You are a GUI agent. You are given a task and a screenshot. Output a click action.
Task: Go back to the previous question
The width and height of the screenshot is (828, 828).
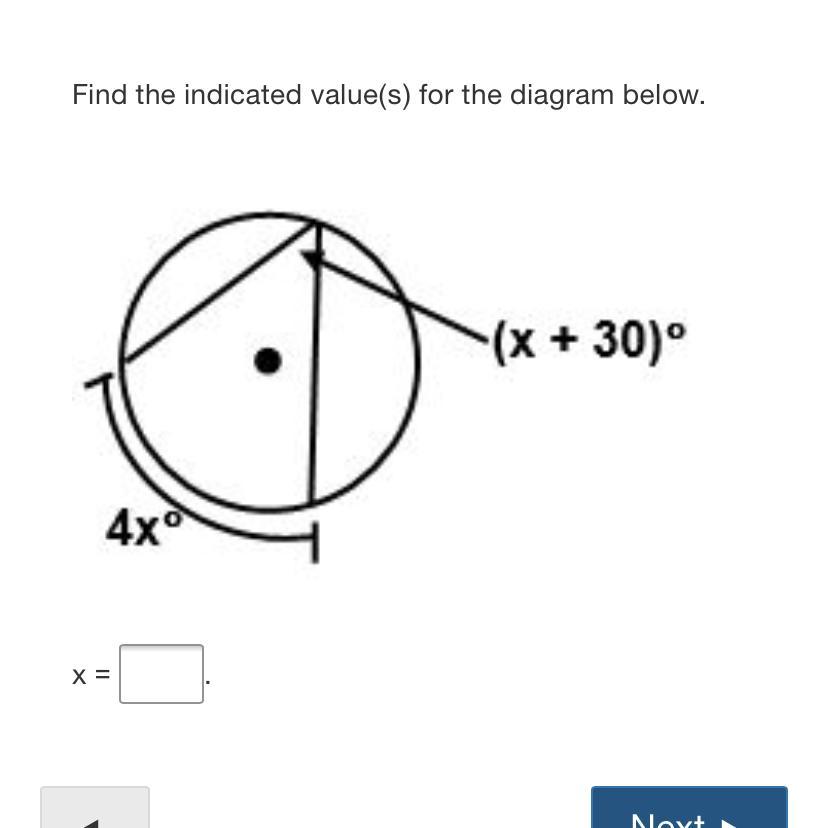pos(95,811)
